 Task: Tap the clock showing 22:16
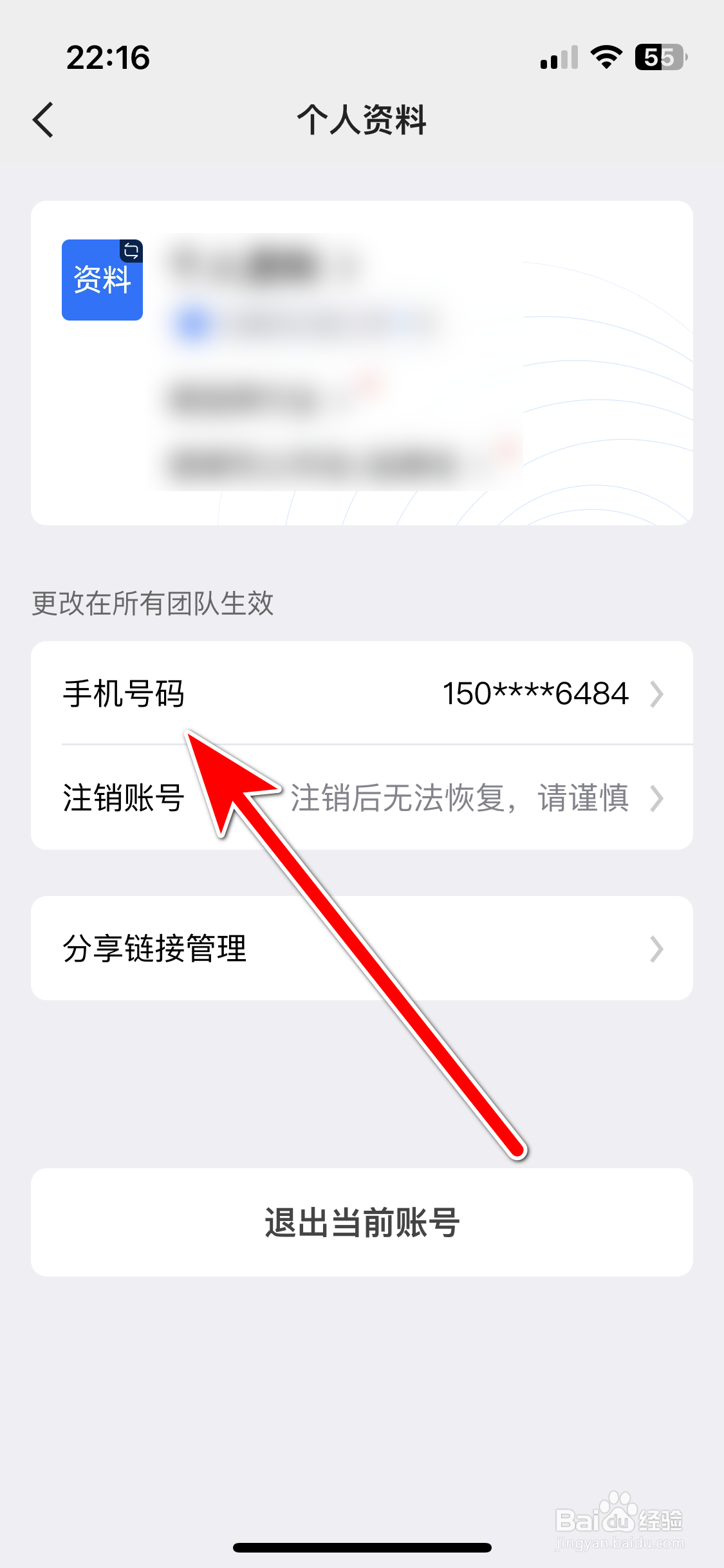point(108,58)
